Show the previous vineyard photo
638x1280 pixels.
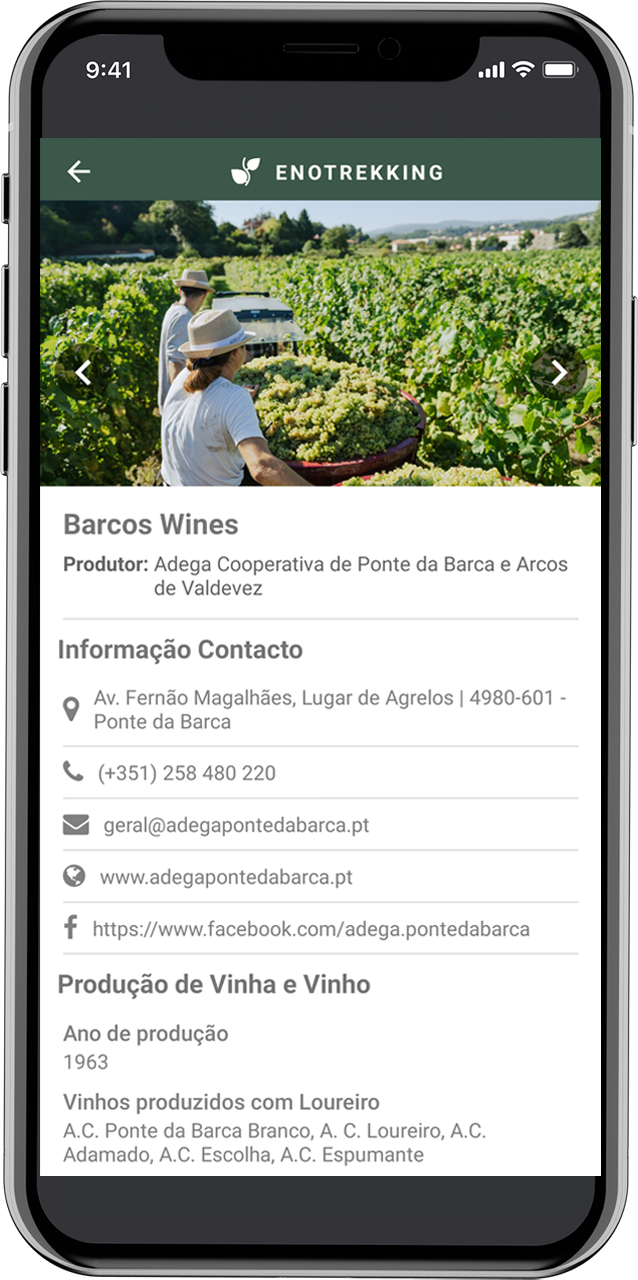pos(83,373)
